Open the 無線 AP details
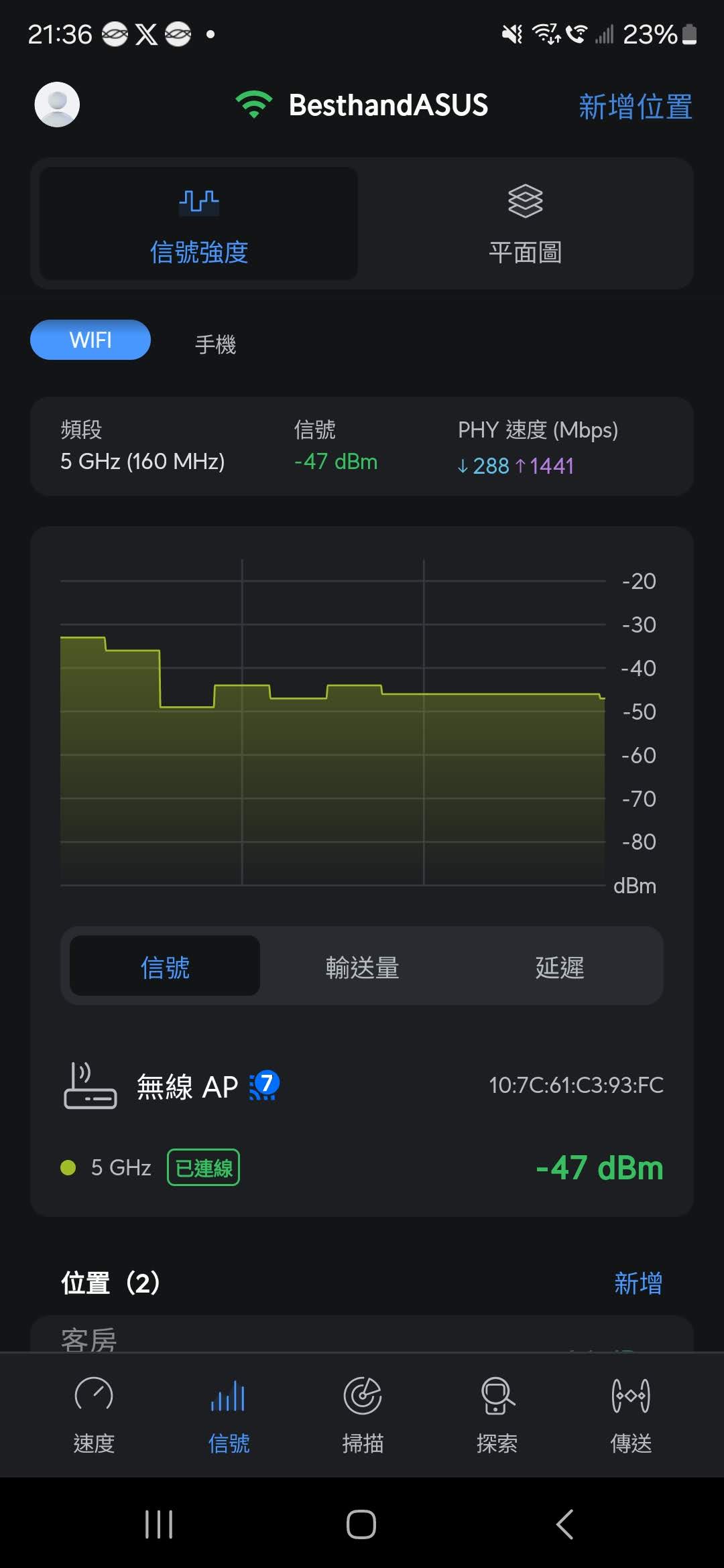This screenshot has width=724, height=1568. 362,1086
